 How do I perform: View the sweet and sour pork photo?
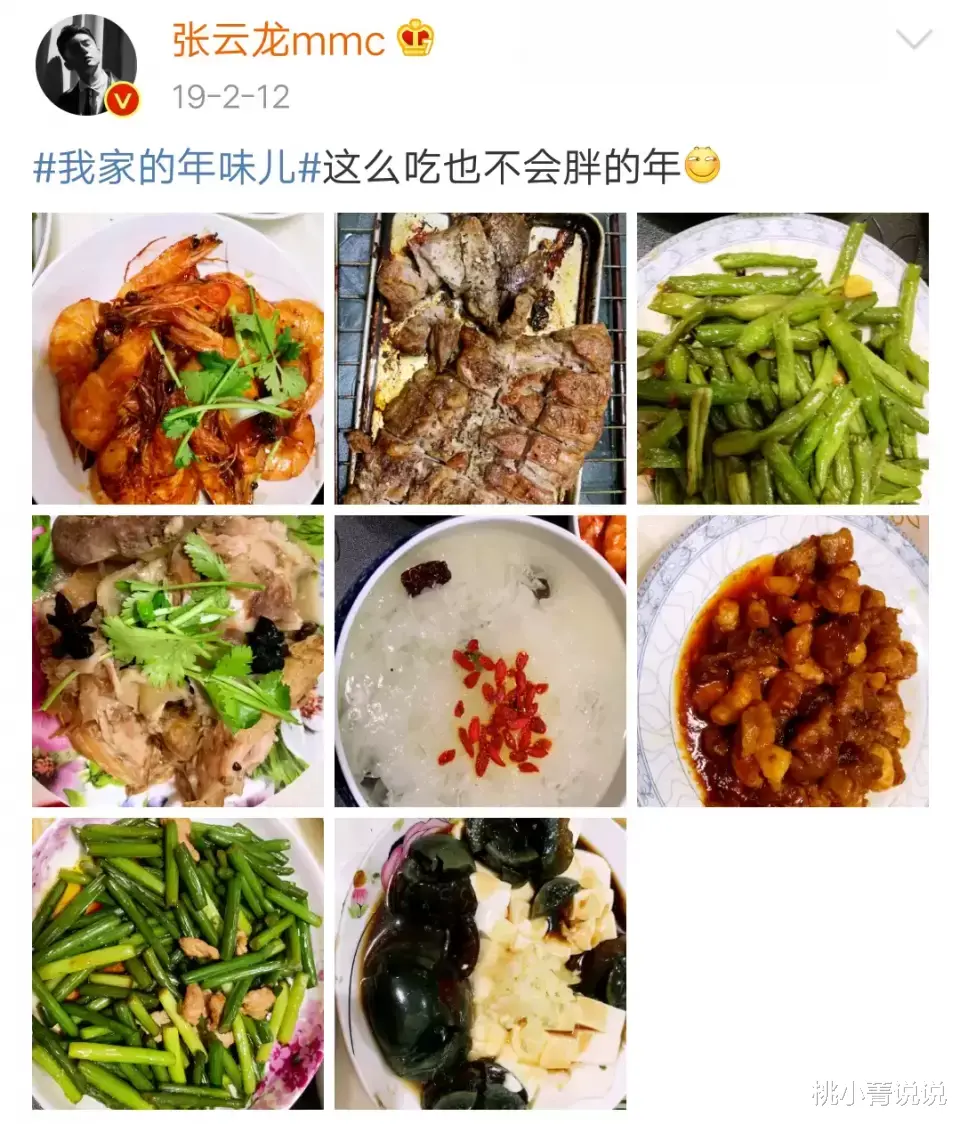pyautogui.click(x=782, y=660)
